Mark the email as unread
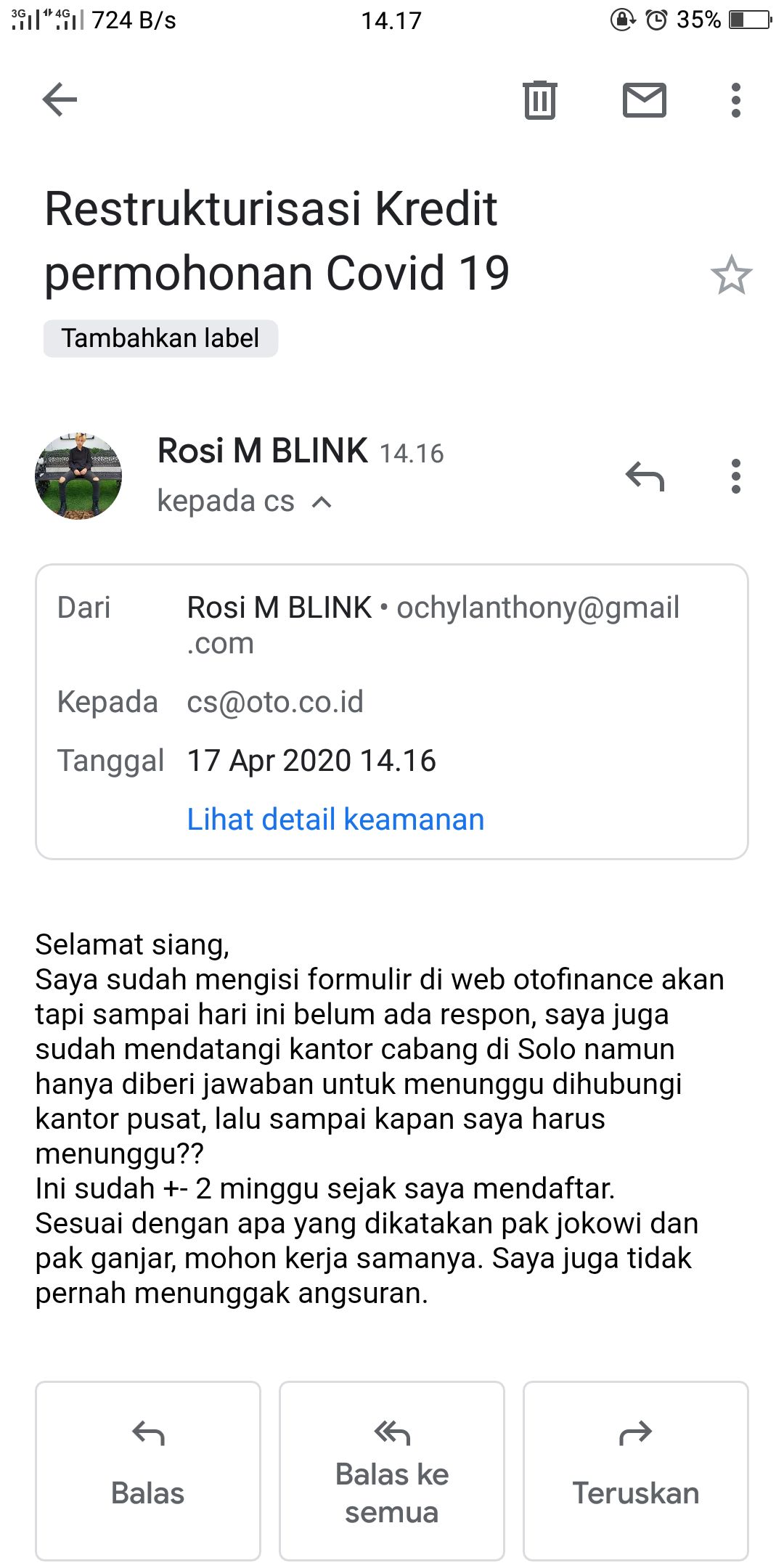Image resolution: width=784 pixels, height=1568 pixels. click(x=644, y=99)
